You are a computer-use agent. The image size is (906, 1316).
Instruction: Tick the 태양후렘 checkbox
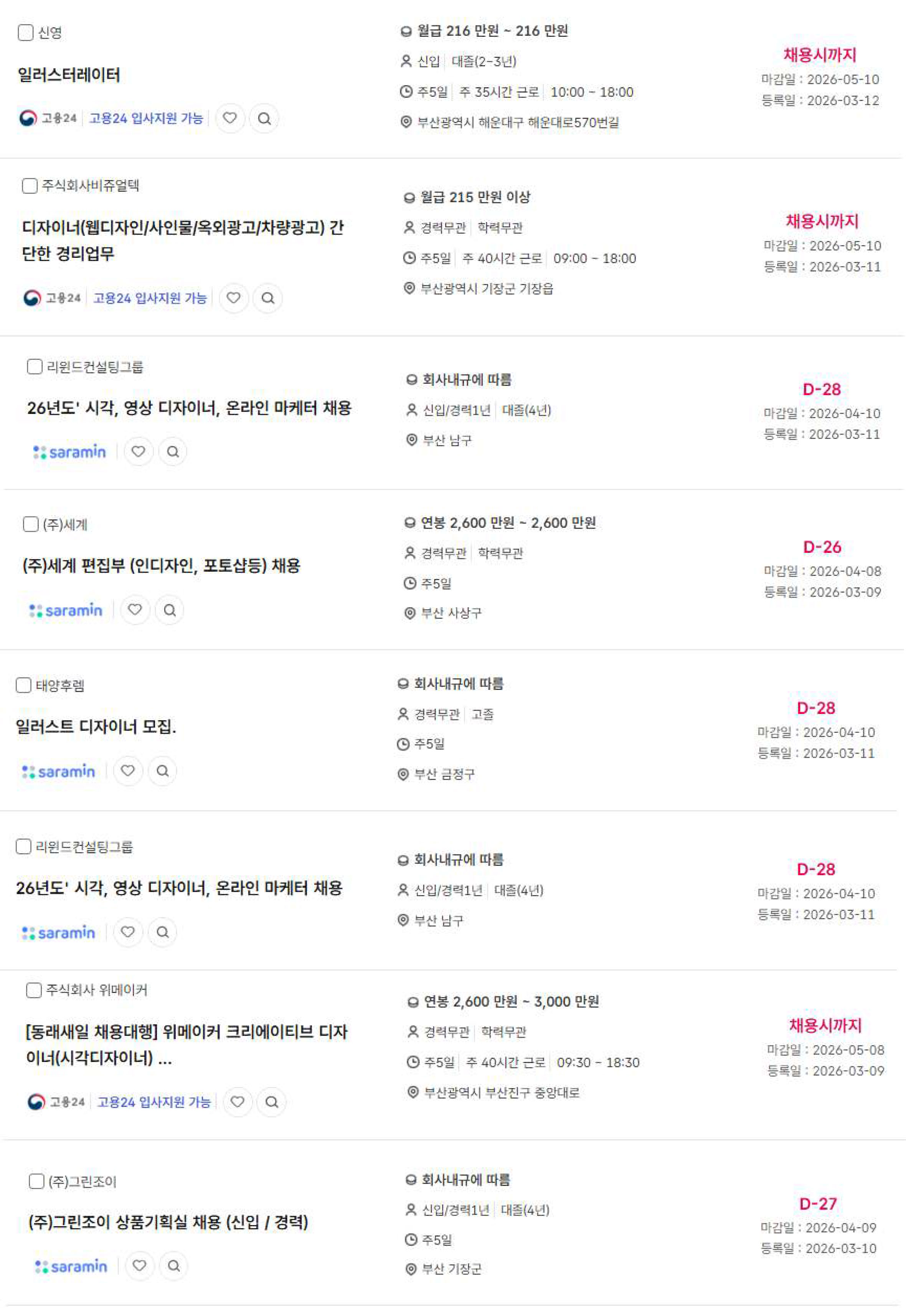(23, 686)
